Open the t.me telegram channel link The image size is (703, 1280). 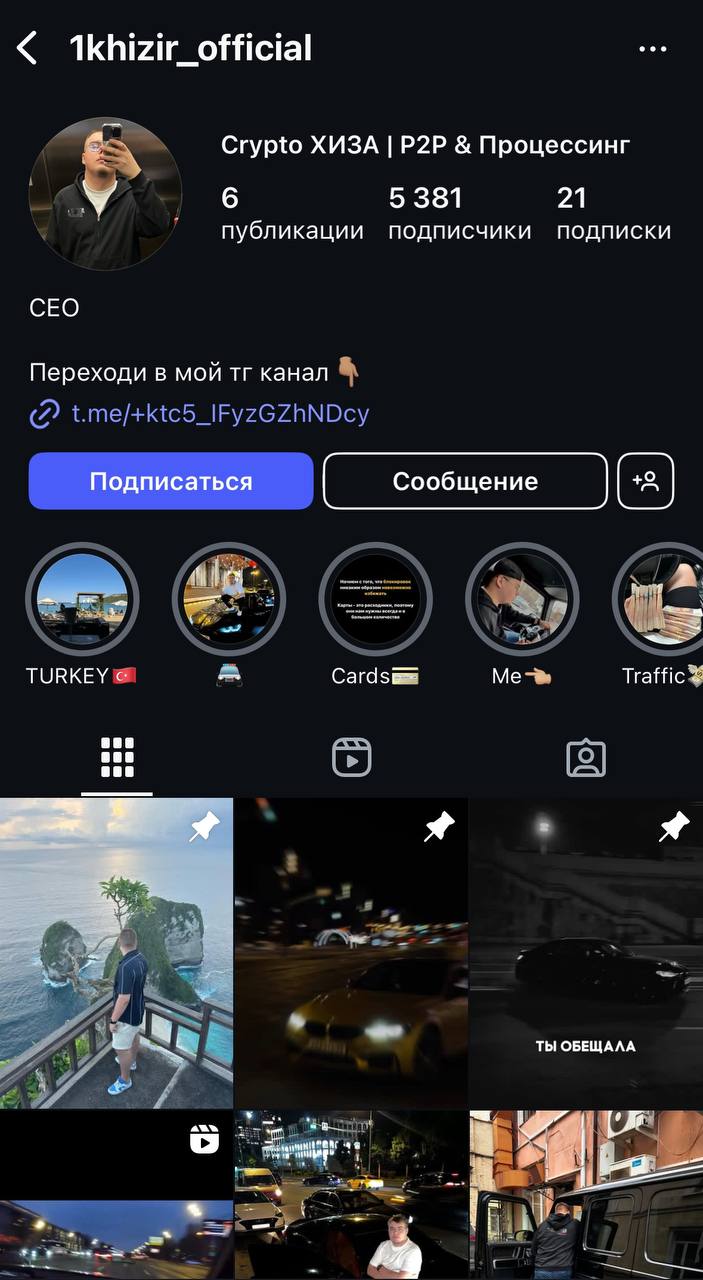pos(220,413)
